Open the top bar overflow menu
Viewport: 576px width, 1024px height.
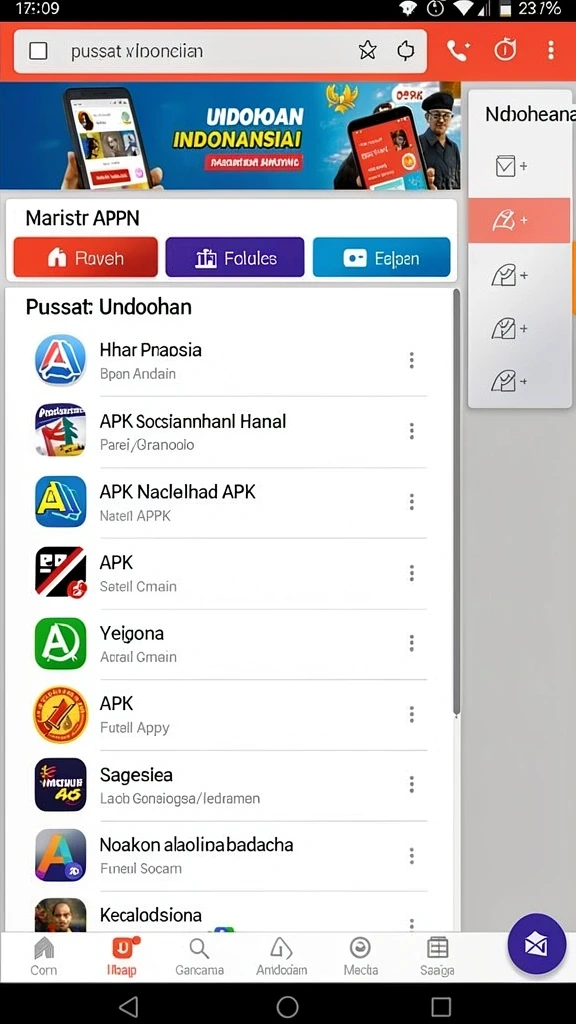click(551, 50)
